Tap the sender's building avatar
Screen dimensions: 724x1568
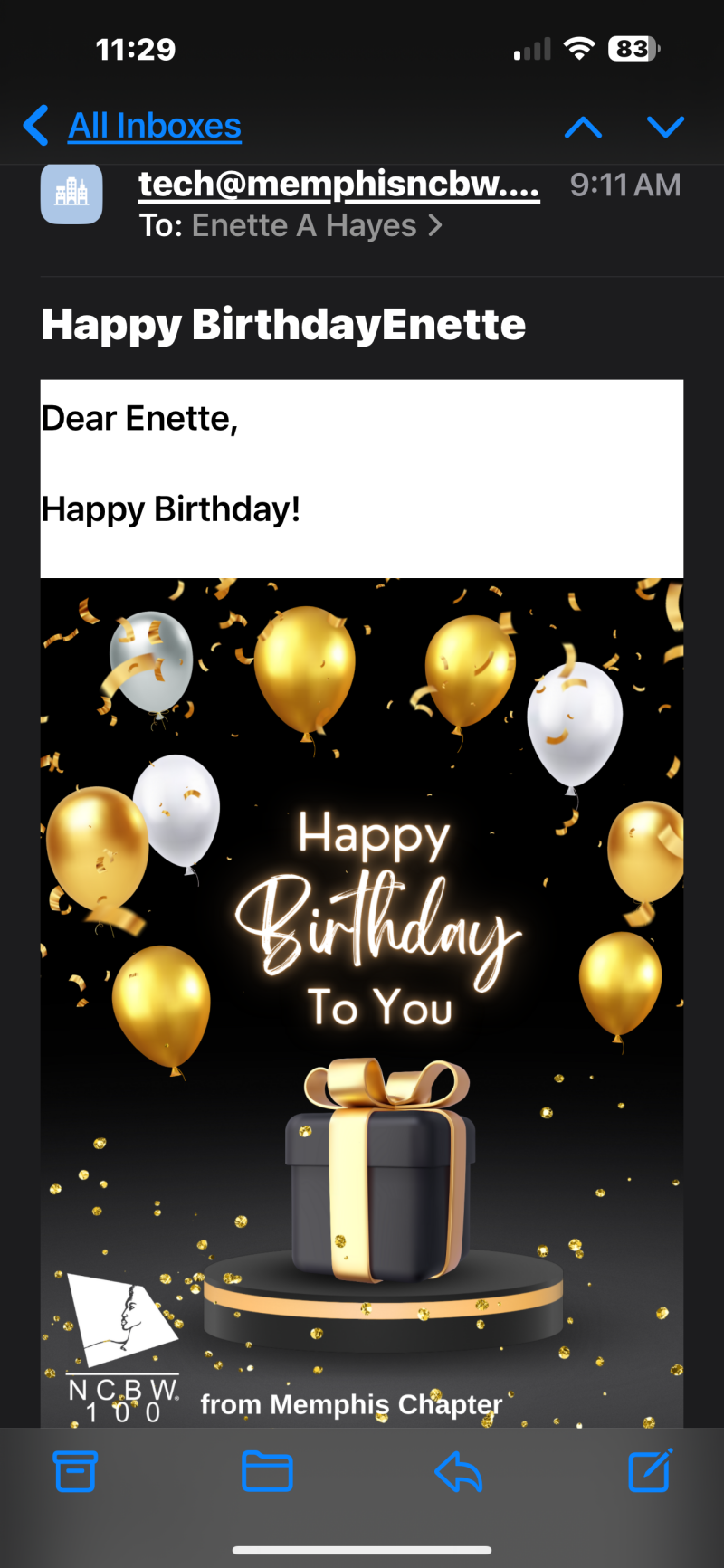coord(71,193)
